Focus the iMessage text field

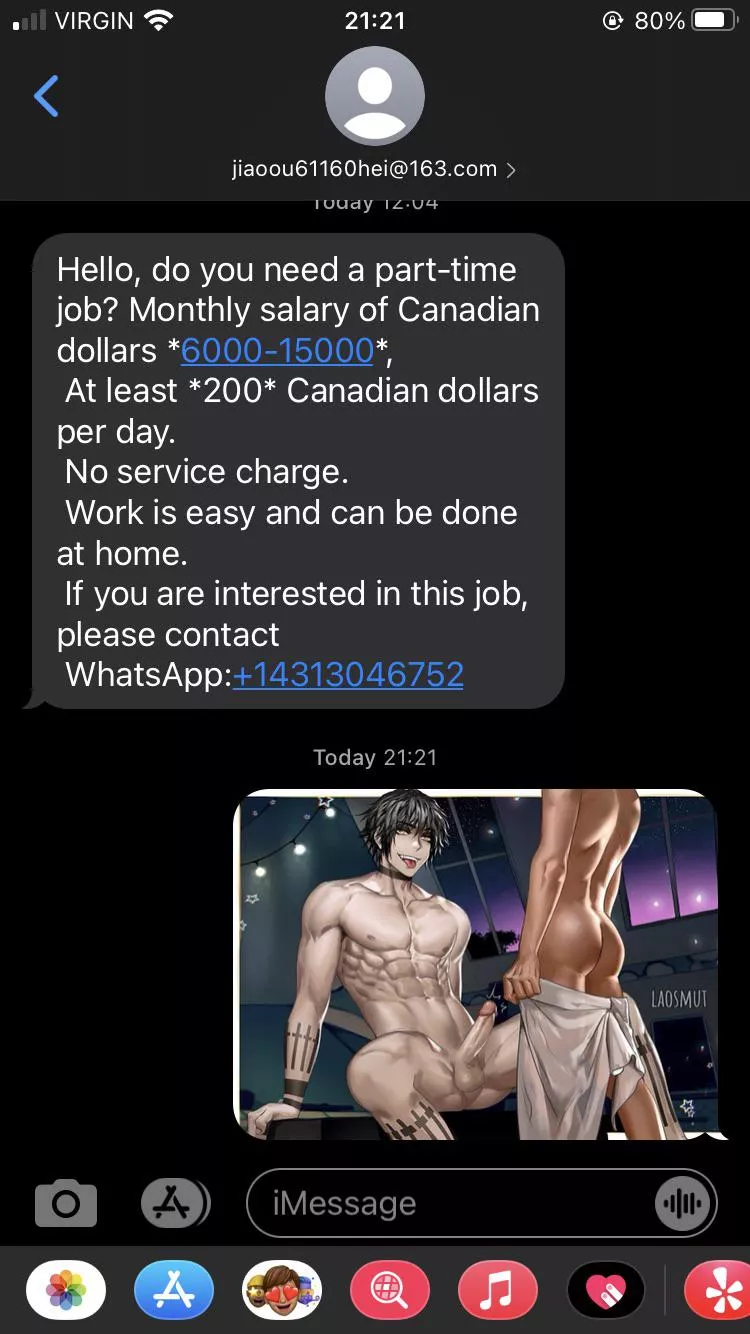click(450, 1203)
